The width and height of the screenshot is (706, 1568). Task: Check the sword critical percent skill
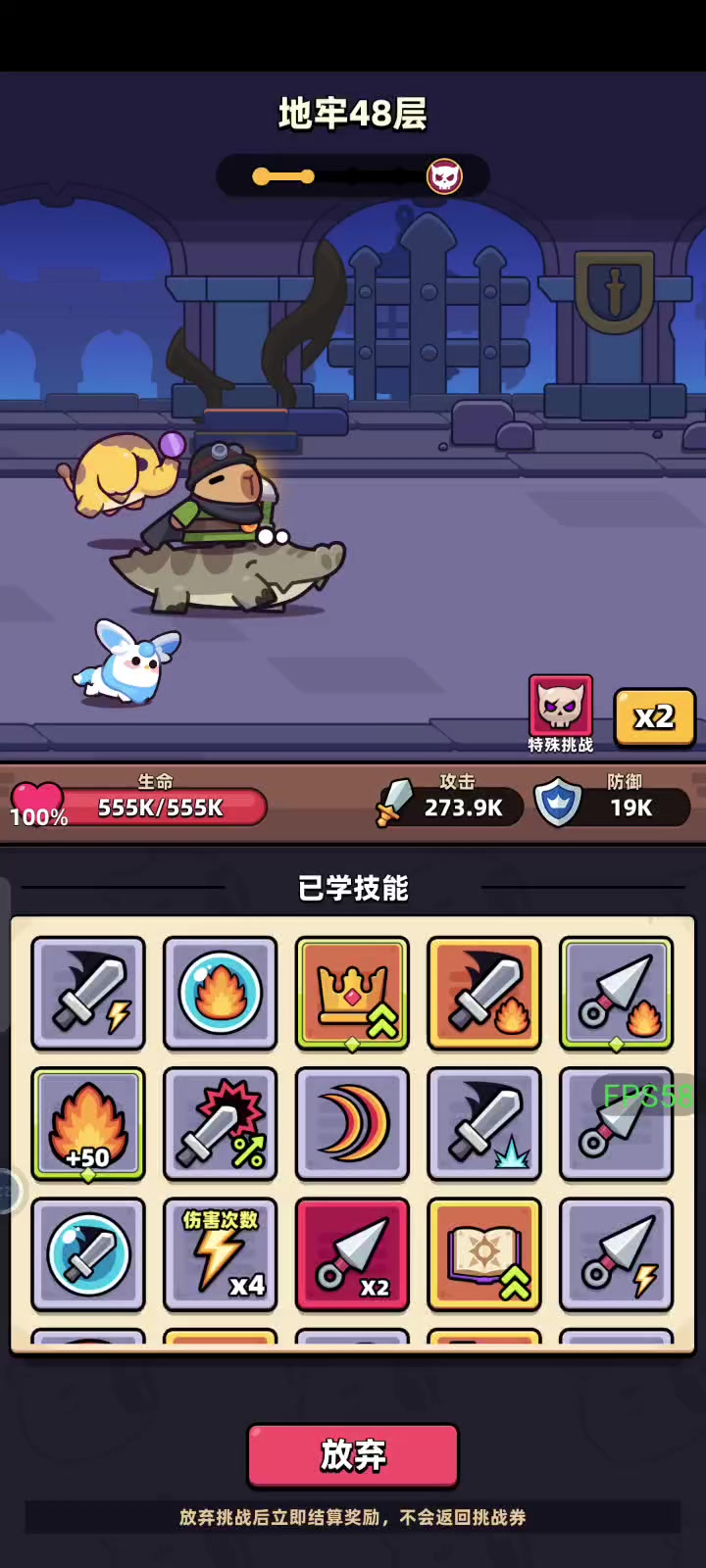(221, 1124)
